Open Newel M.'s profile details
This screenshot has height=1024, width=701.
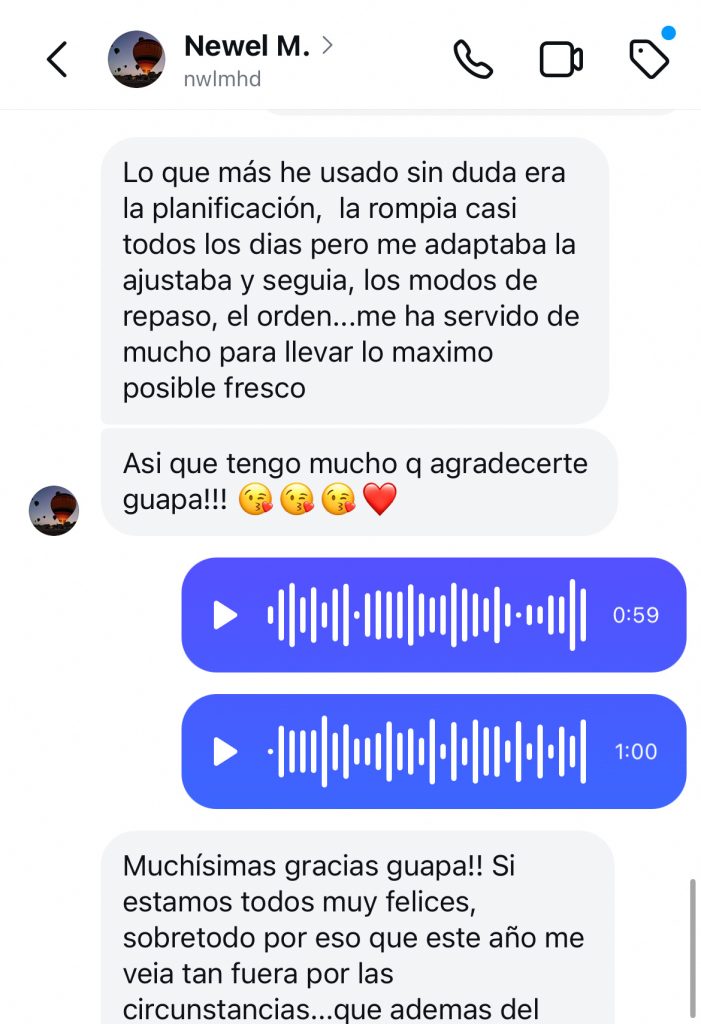[x=246, y=47]
